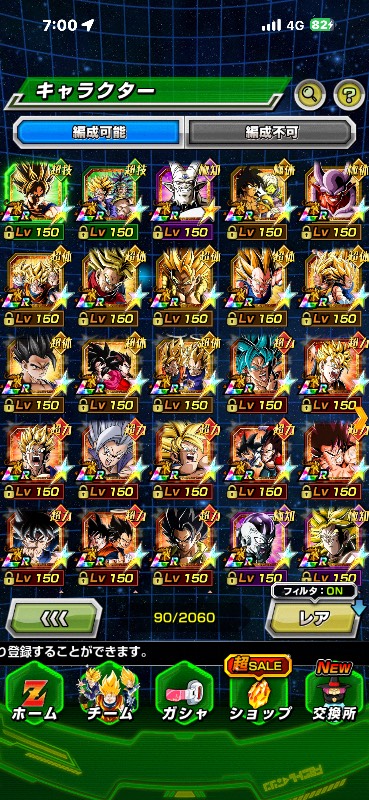Select the Frieza character card in the bottom row
This screenshot has height=800, width=369.
point(259,548)
